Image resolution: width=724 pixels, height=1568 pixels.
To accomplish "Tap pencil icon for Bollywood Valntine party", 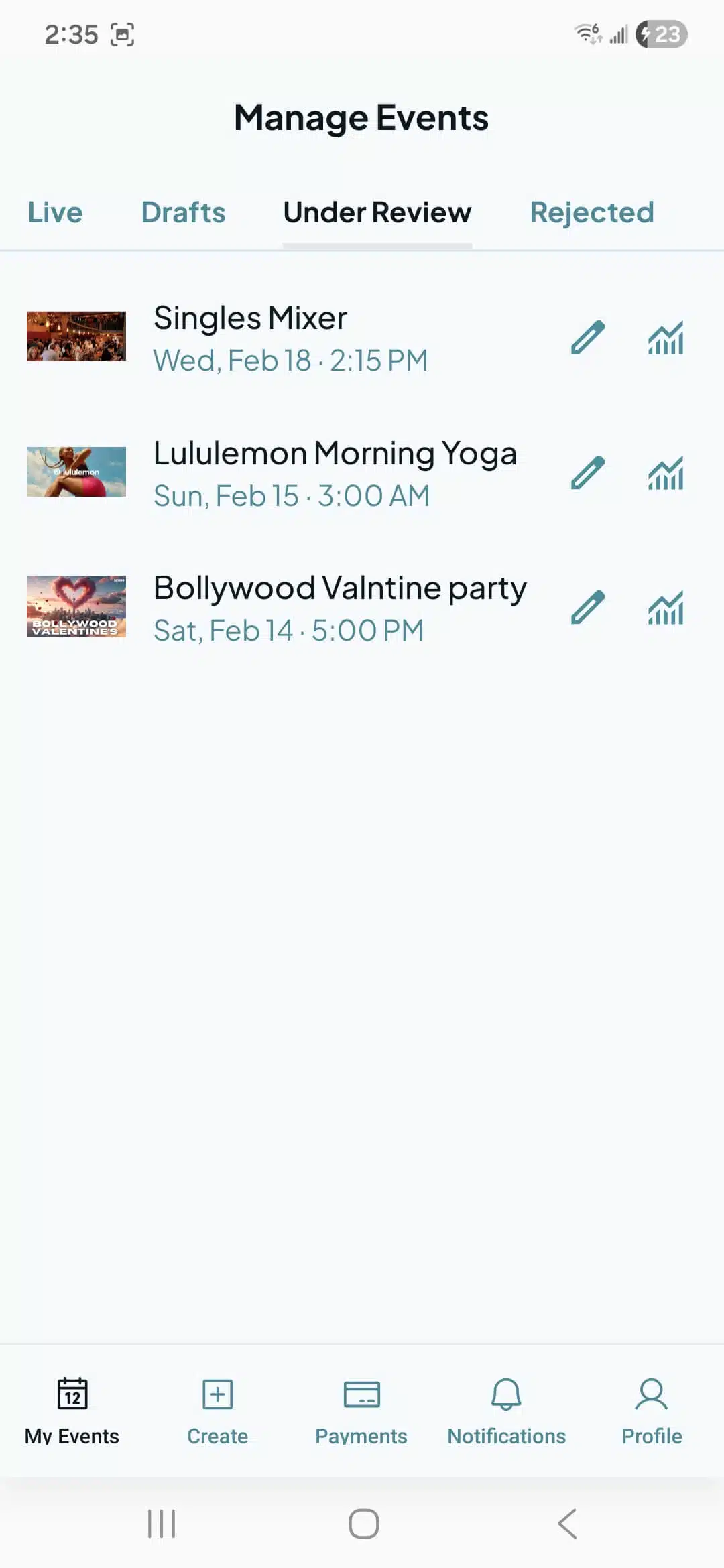I will click(x=588, y=607).
